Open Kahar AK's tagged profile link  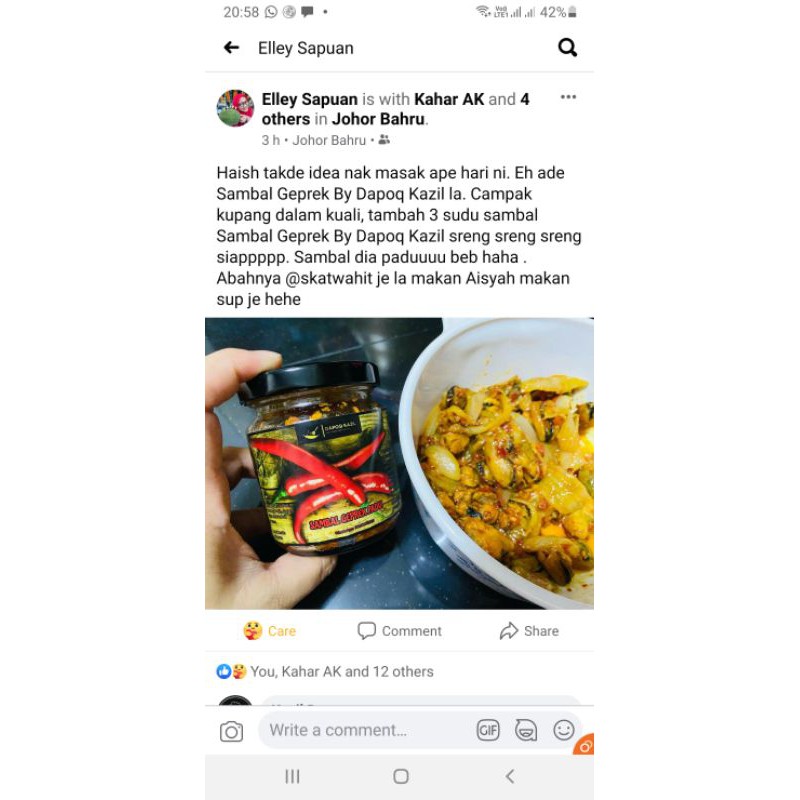449,99
